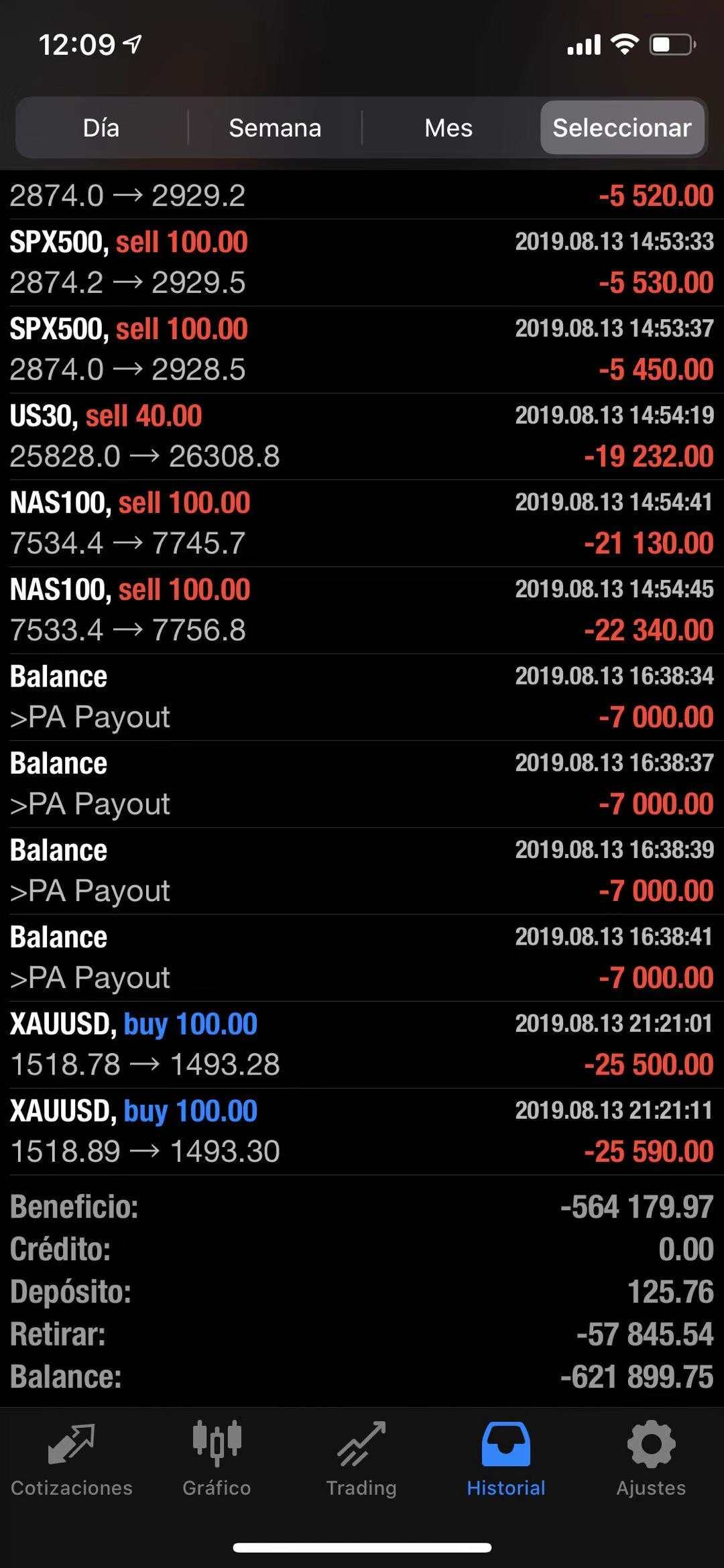The image size is (724, 1568).
Task: Switch to the Día filter
Action: (101, 127)
